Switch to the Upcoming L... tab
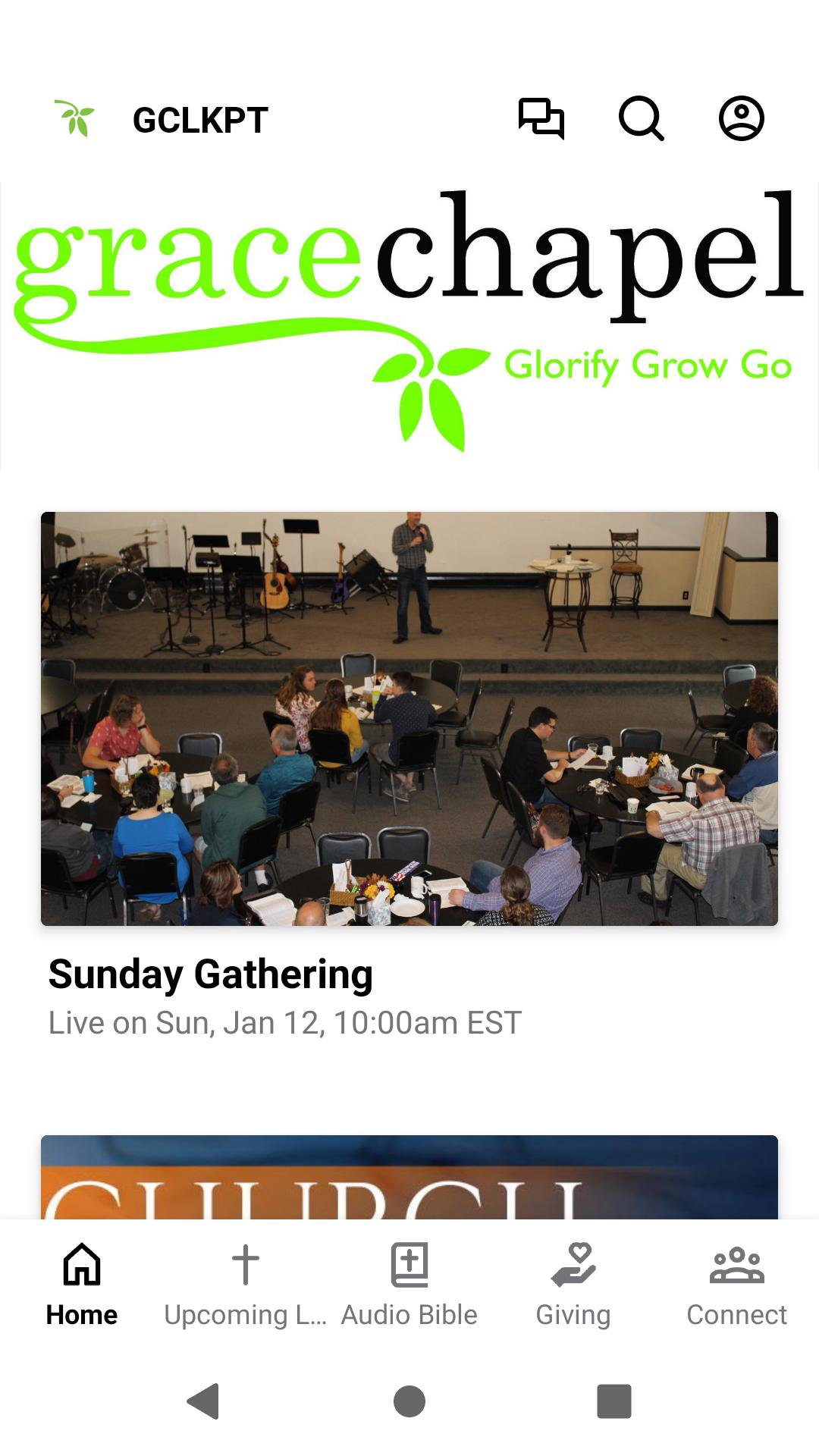 click(245, 1283)
